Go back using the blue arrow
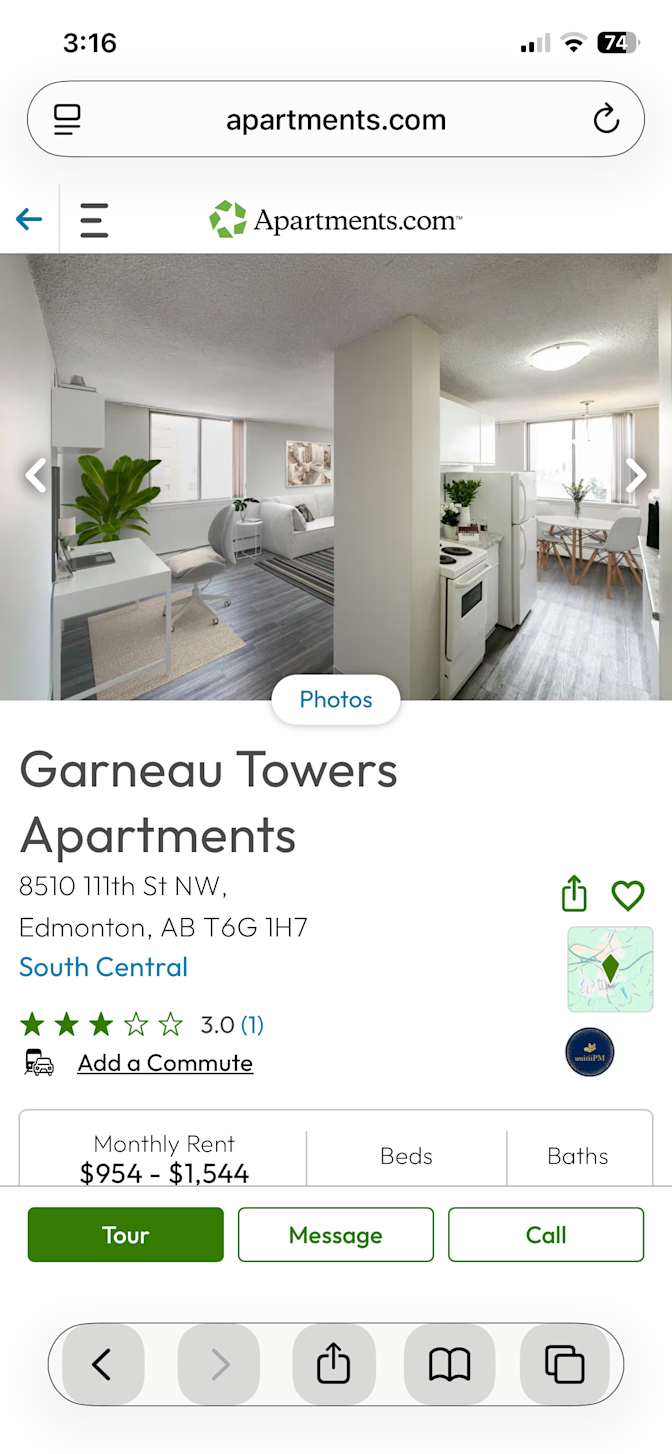Screen dimensions: 672x1454 29,219
